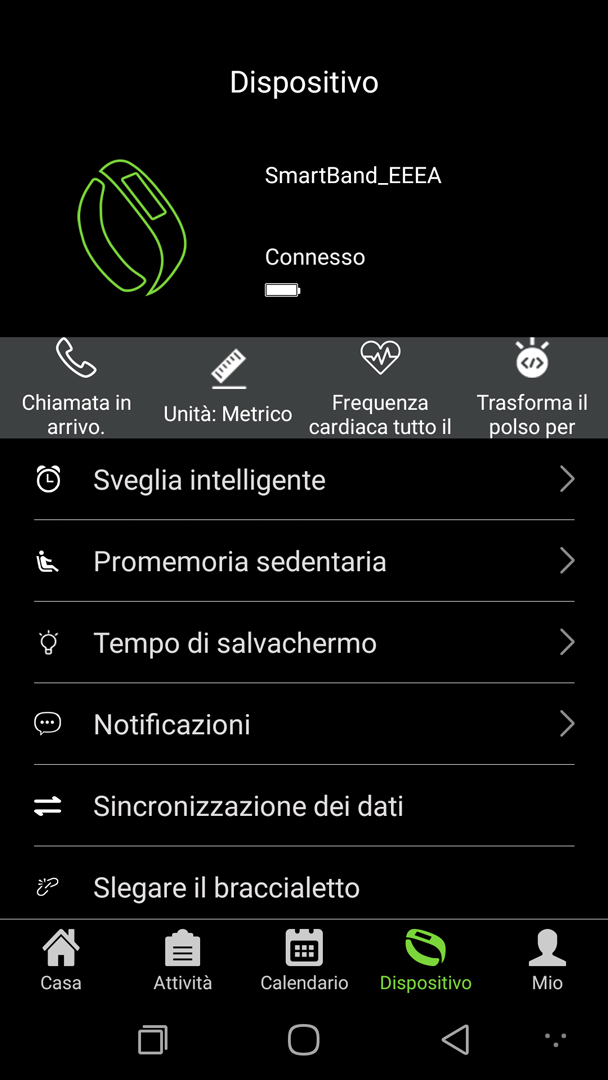Go to the Calendario tab
The image size is (608, 1080).
click(304, 960)
